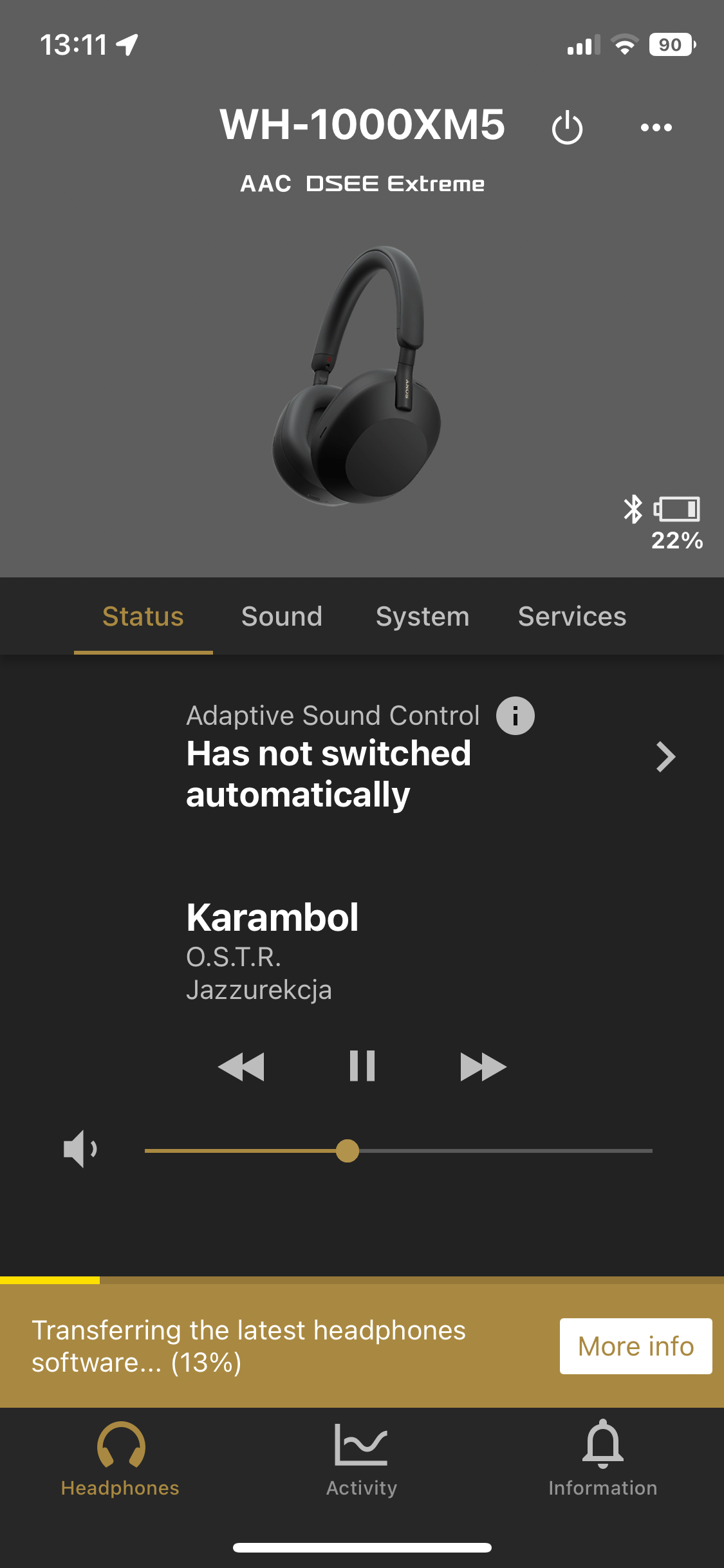Open the three-dot overflow menu
The width and height of the screenshot is (724, 1568).
(x=656, y=127)
